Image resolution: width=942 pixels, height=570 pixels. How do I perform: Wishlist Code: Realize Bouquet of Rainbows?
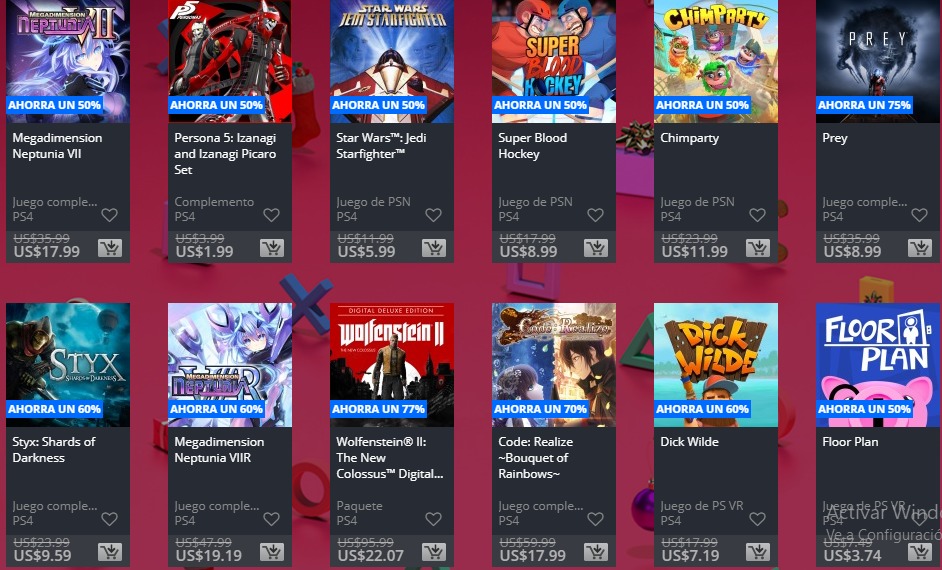coord(595,519)
